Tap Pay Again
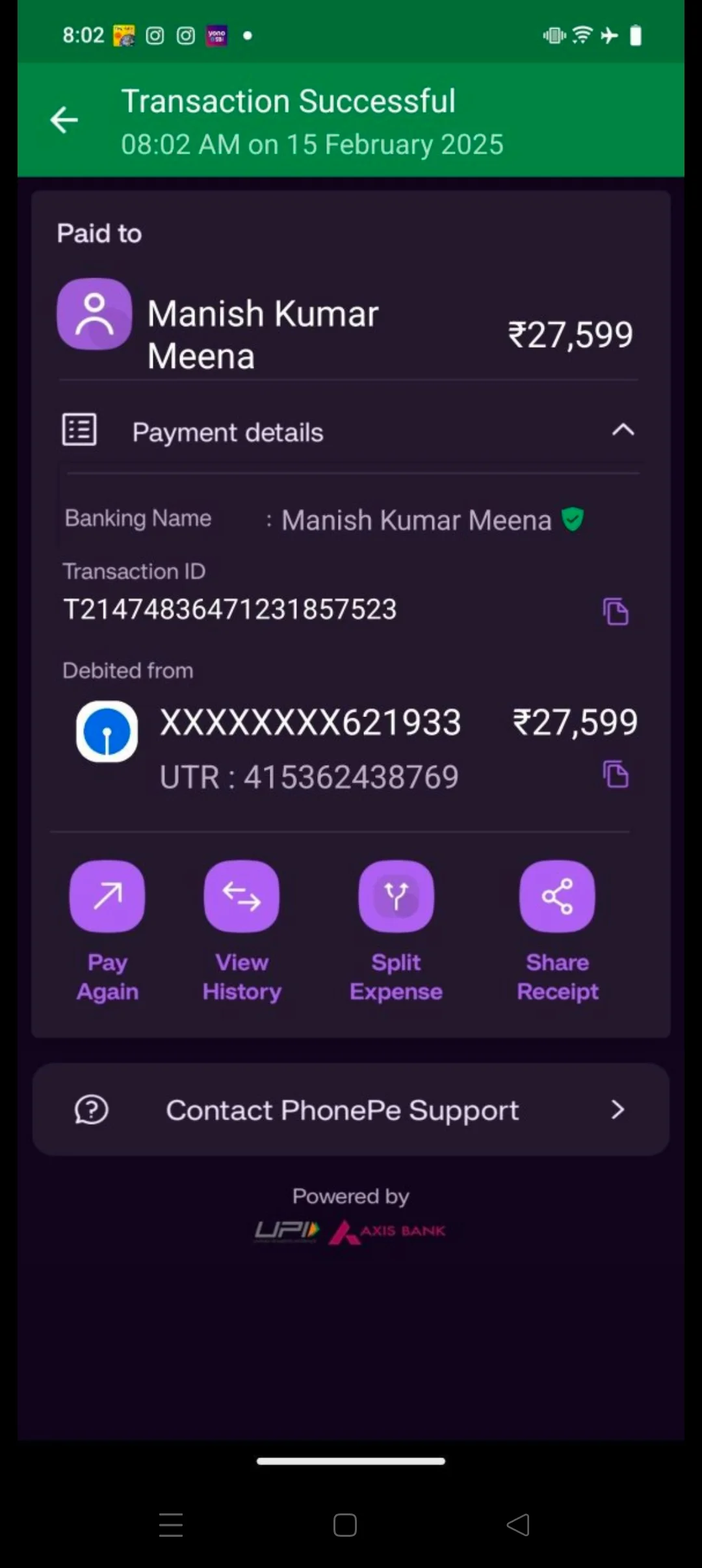The width and height of the screenshot is (702, 1568). 107,931
